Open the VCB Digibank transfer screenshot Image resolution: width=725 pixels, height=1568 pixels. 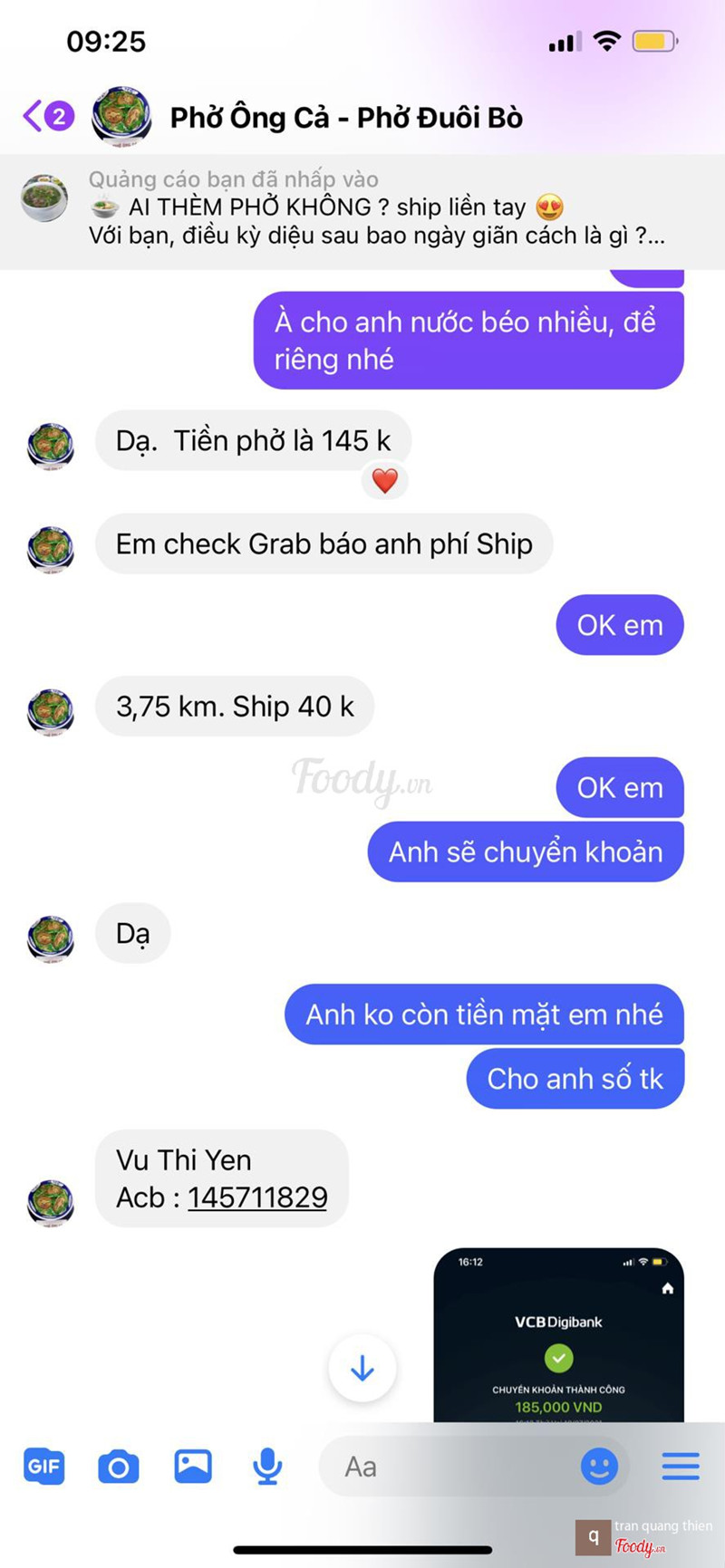(x=558, y=1335)
